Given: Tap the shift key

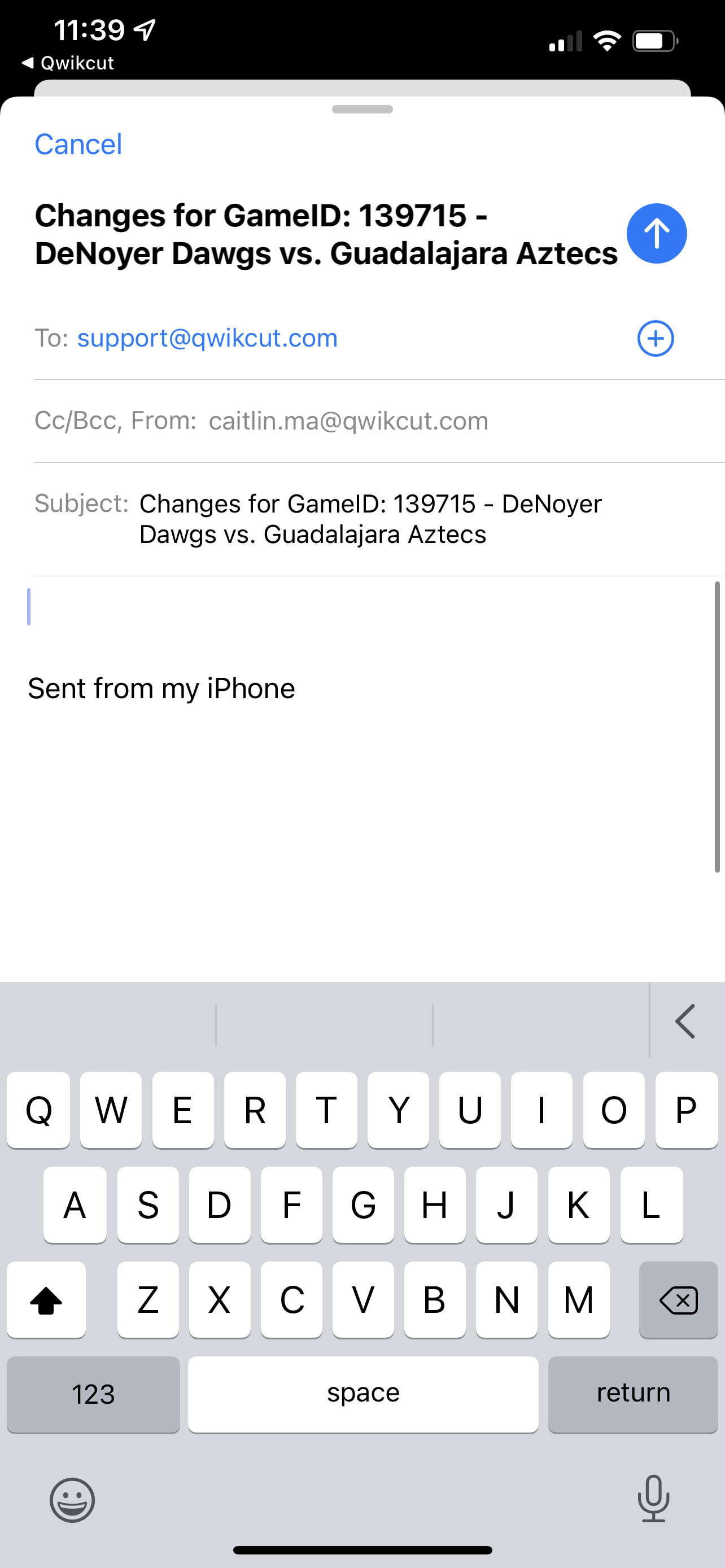Looking at the screenshot, I should point(46,1299).
